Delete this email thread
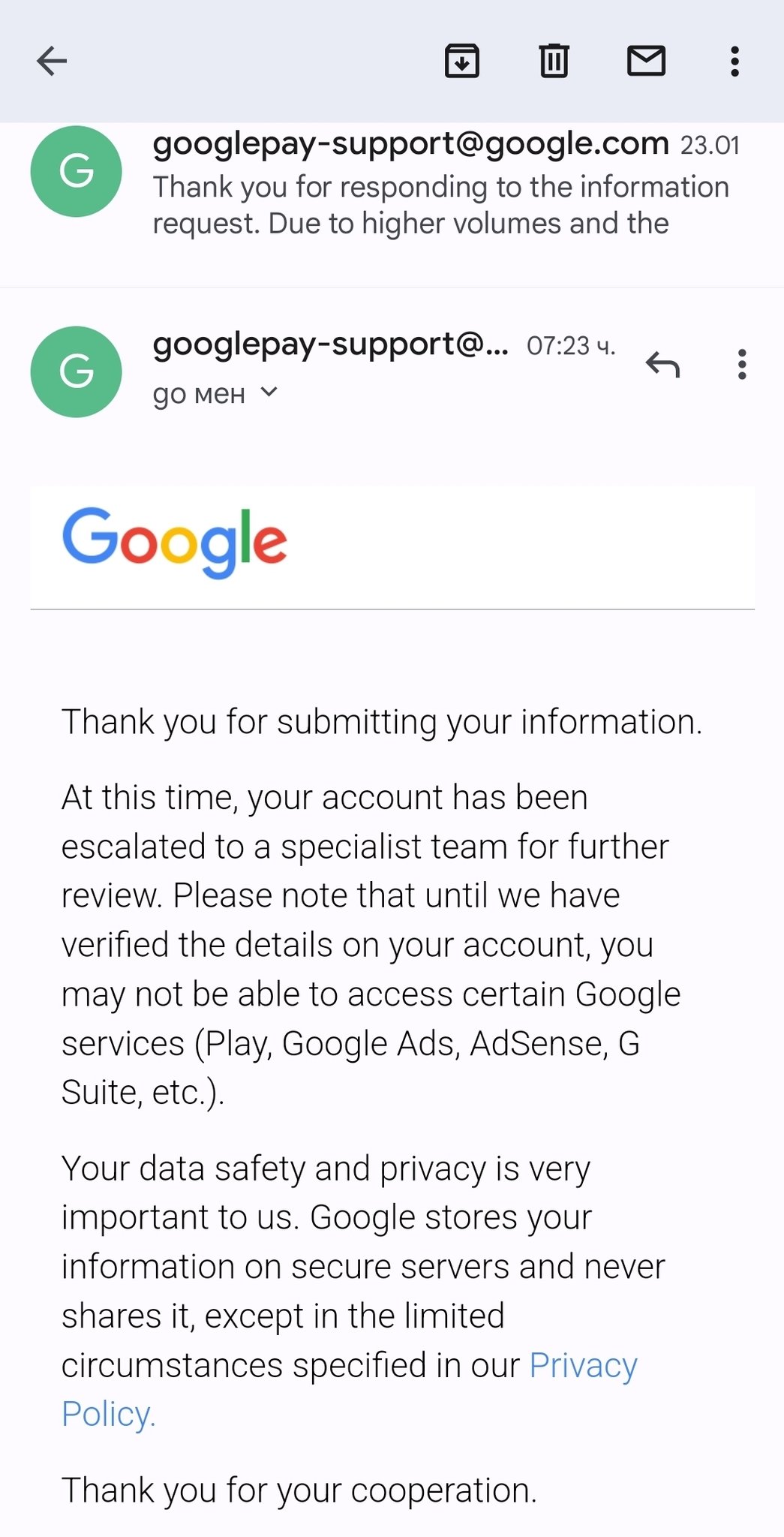This screenshot has width=784, height=1537. [554, 61]
